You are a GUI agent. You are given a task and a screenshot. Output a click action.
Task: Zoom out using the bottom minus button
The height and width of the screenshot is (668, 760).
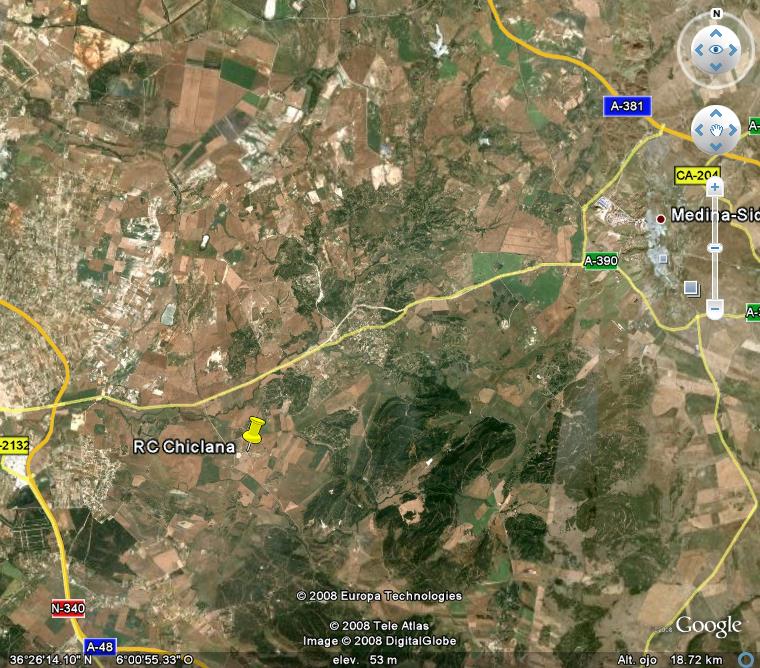715,308
